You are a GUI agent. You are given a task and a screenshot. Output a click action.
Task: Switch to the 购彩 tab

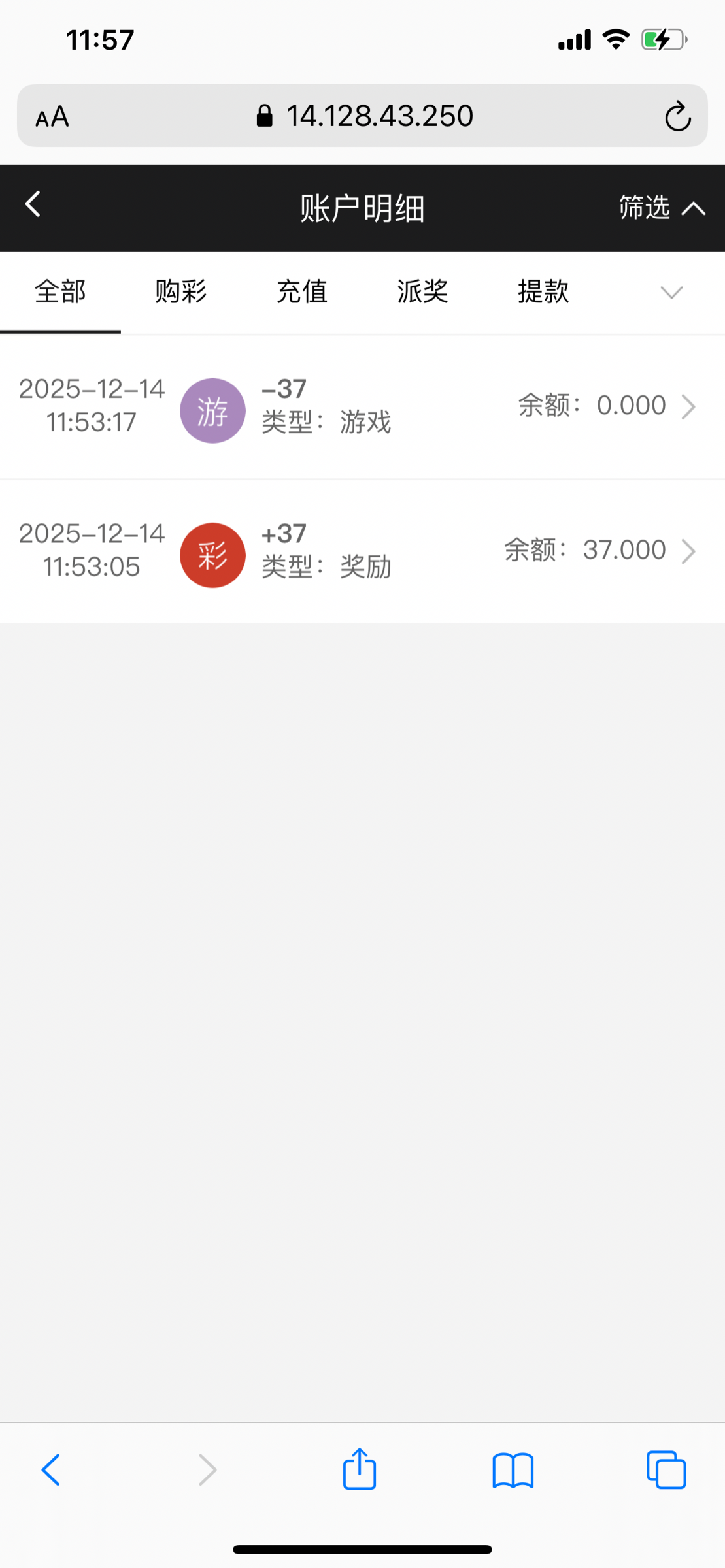click(x=180, y=292)
